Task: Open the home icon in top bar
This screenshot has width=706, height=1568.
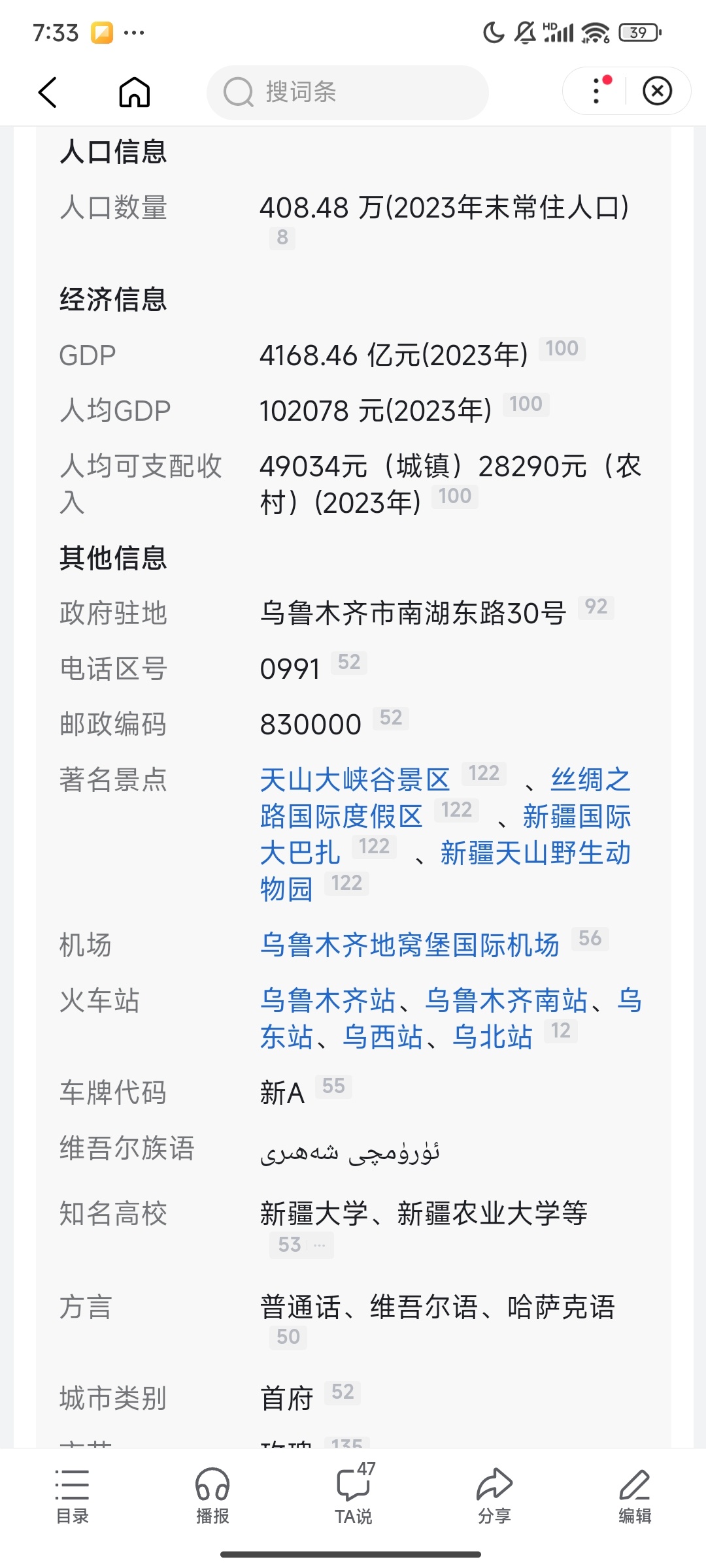Action: click(135, 92)
